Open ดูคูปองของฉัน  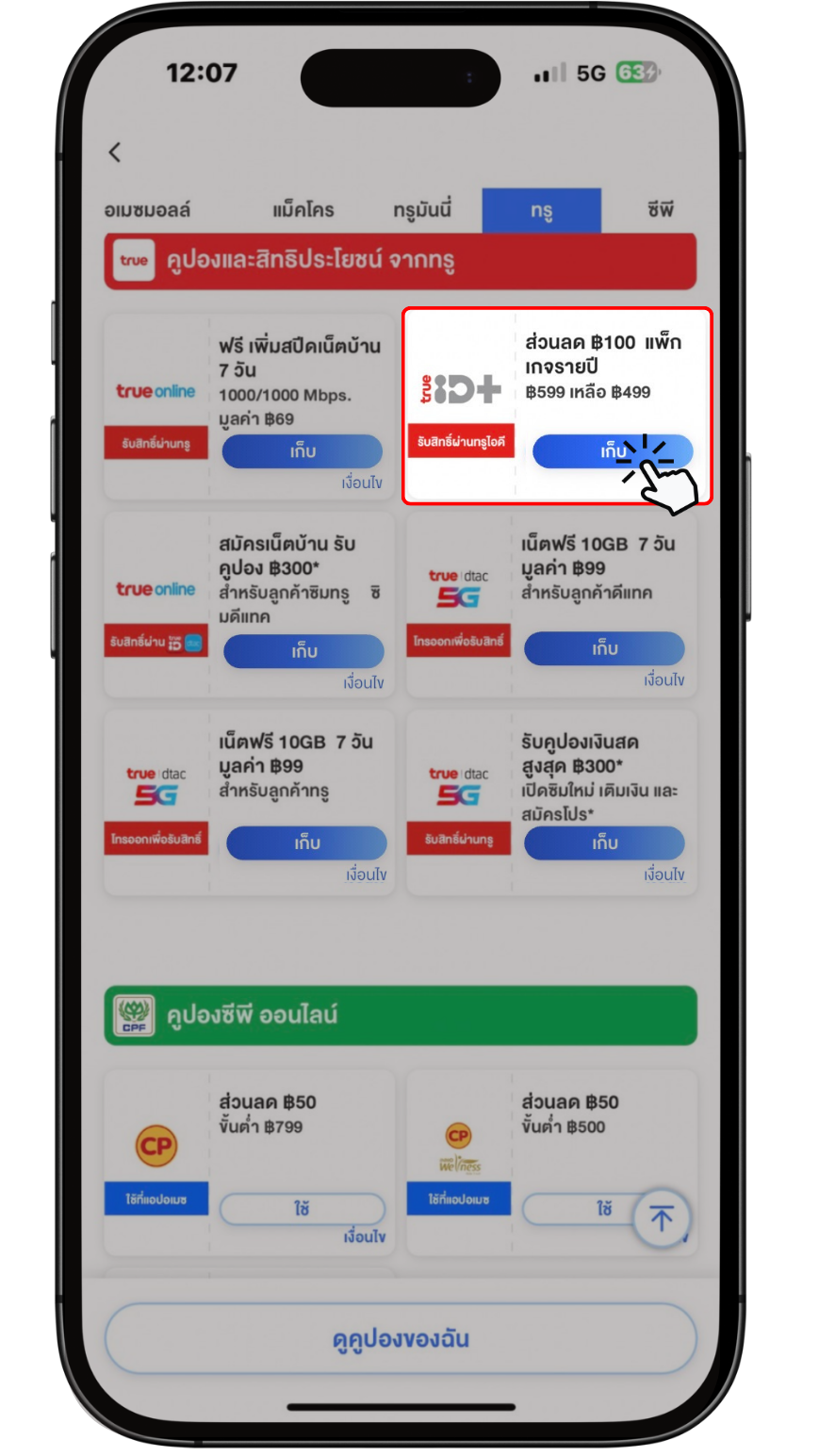click(x=401, y=1339)
